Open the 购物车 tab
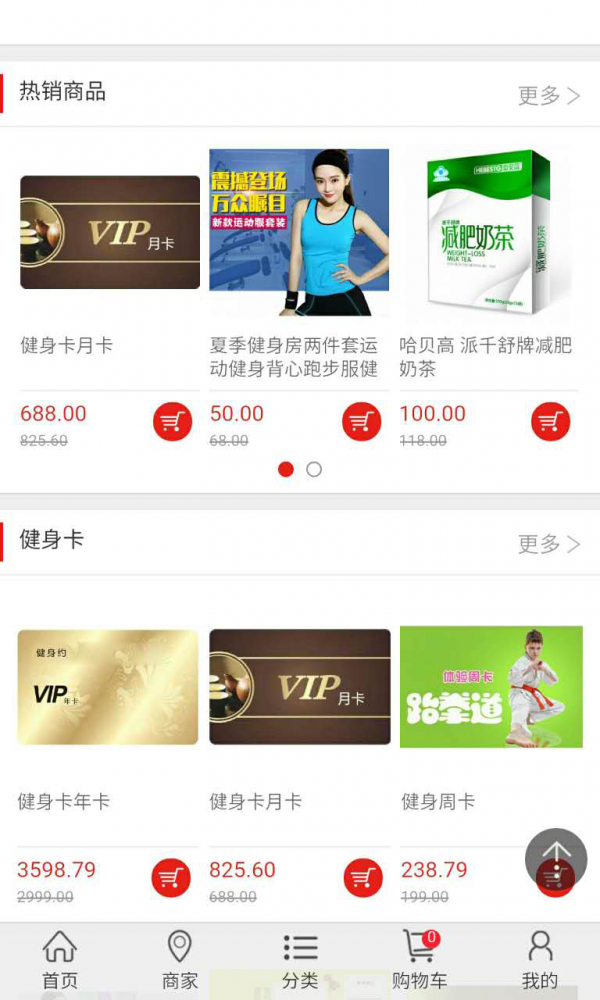This screenshot has height=1000, width=600. (420, 960)
